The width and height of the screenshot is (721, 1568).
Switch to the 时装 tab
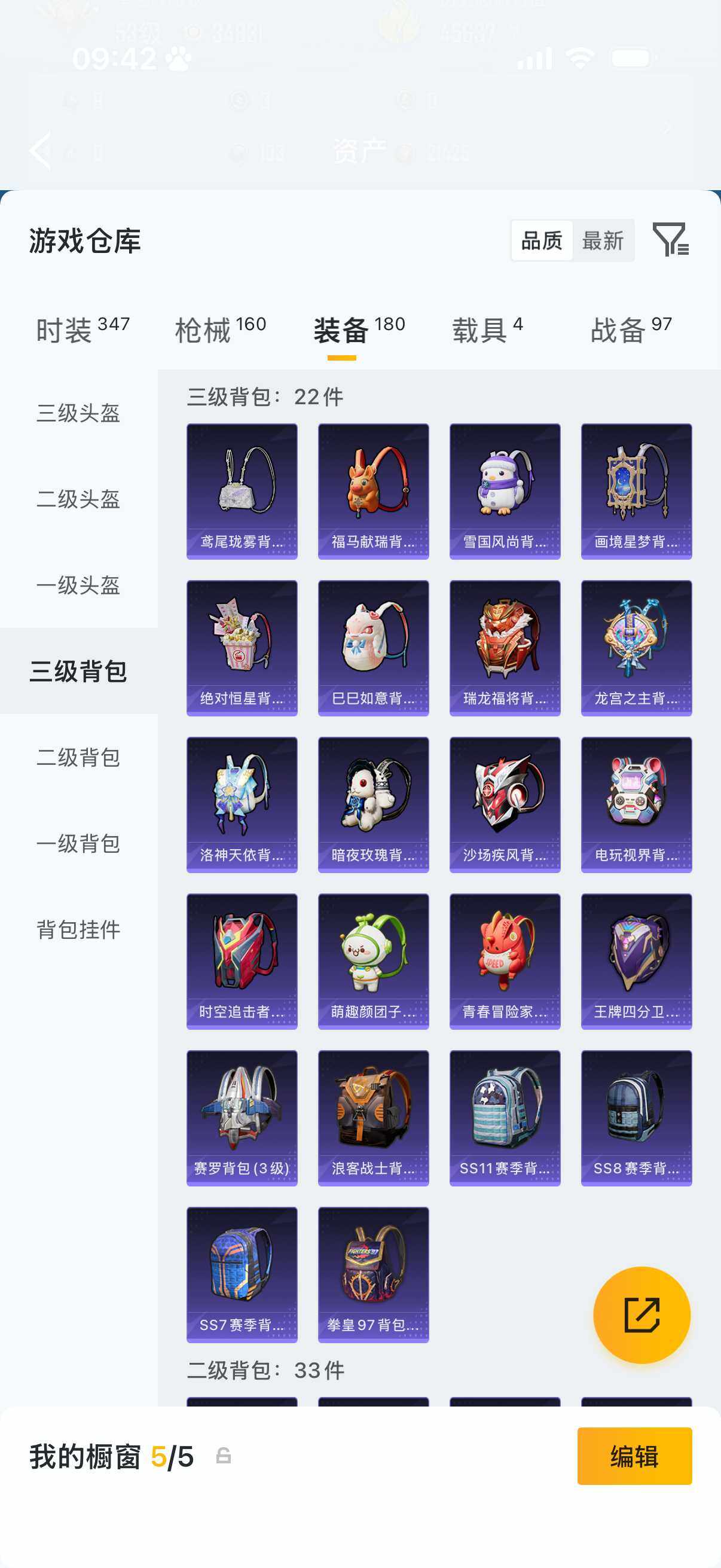tap(82, 330)
